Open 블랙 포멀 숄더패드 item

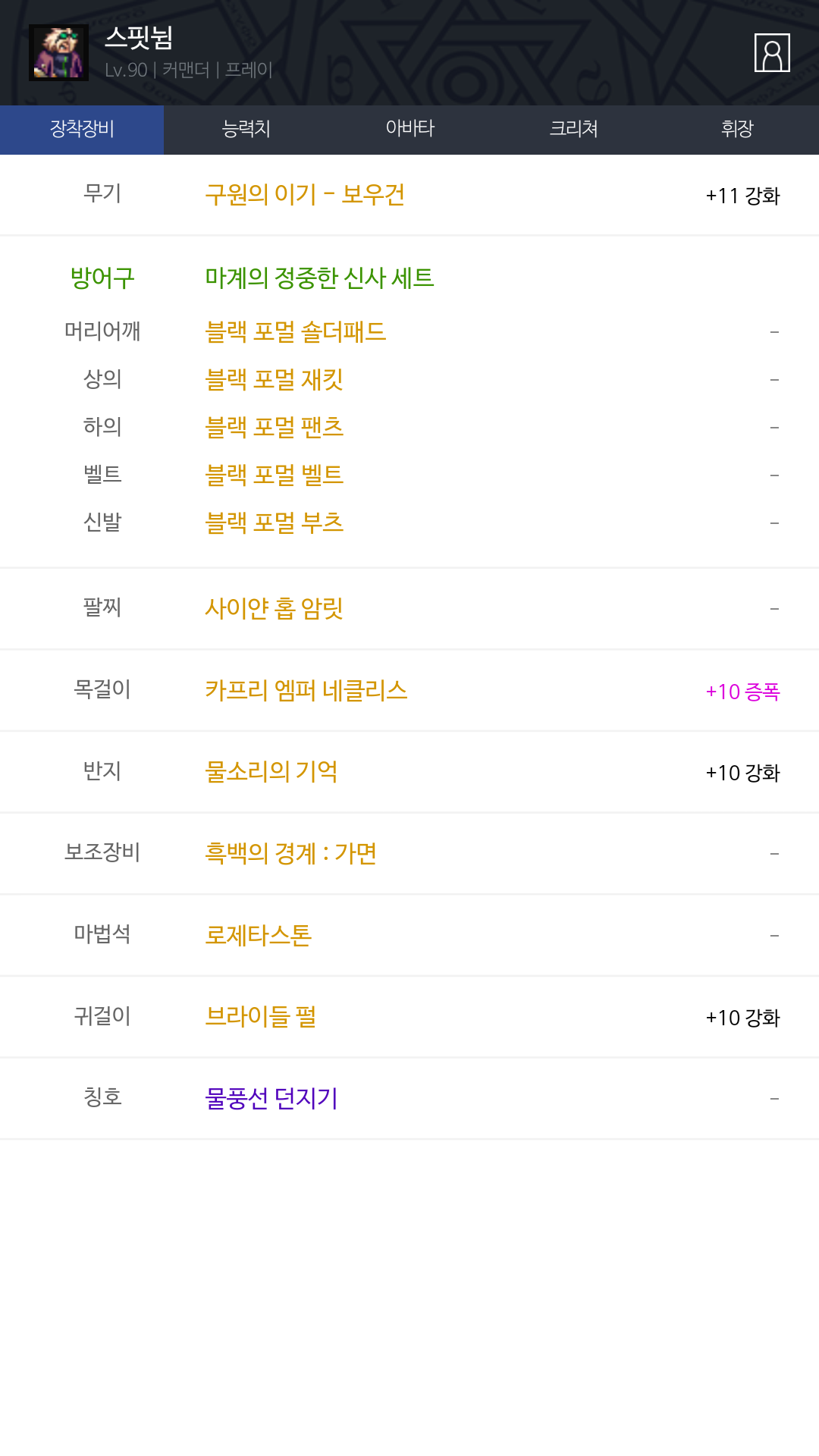coord(296,332)
